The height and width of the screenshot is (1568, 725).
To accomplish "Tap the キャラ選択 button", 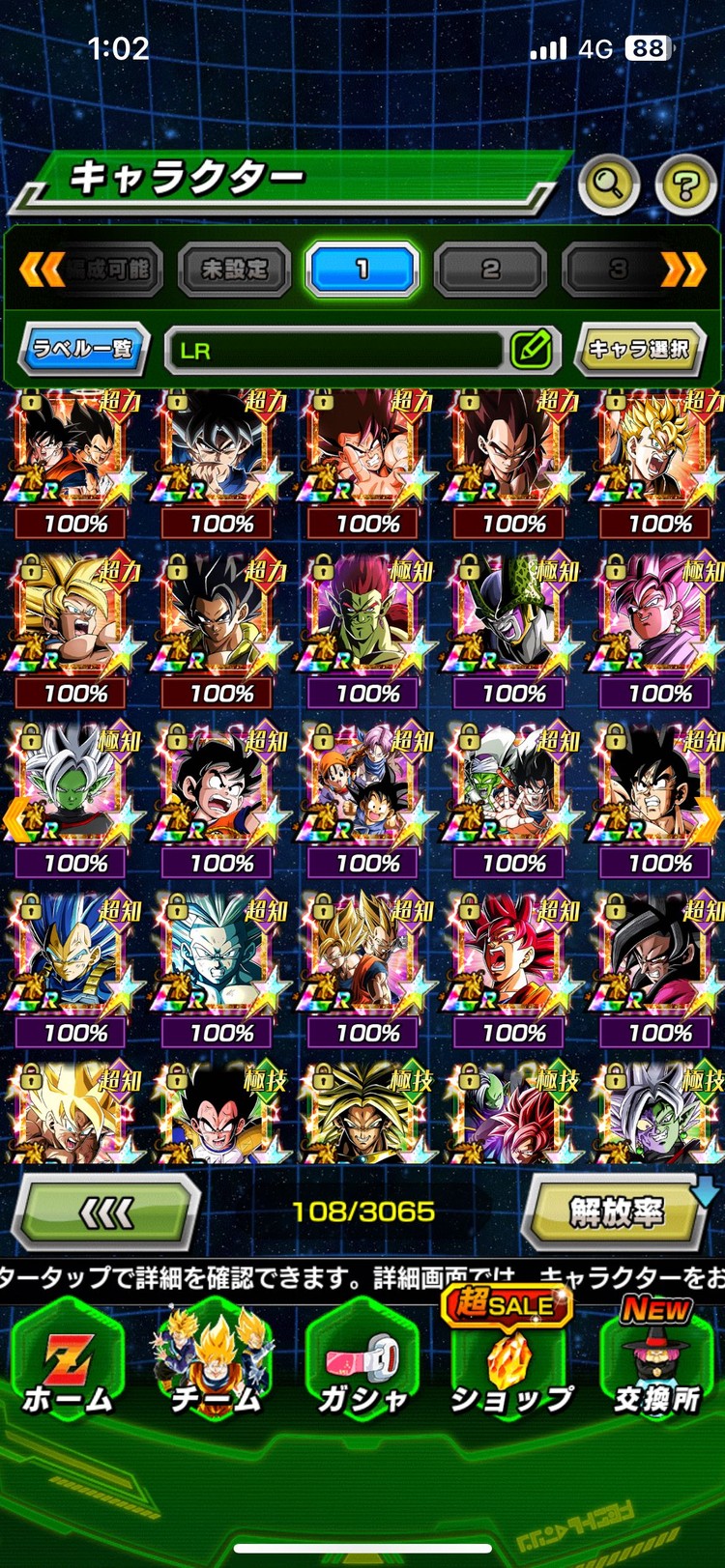I will pyautogui.click(x=638, y=349).
